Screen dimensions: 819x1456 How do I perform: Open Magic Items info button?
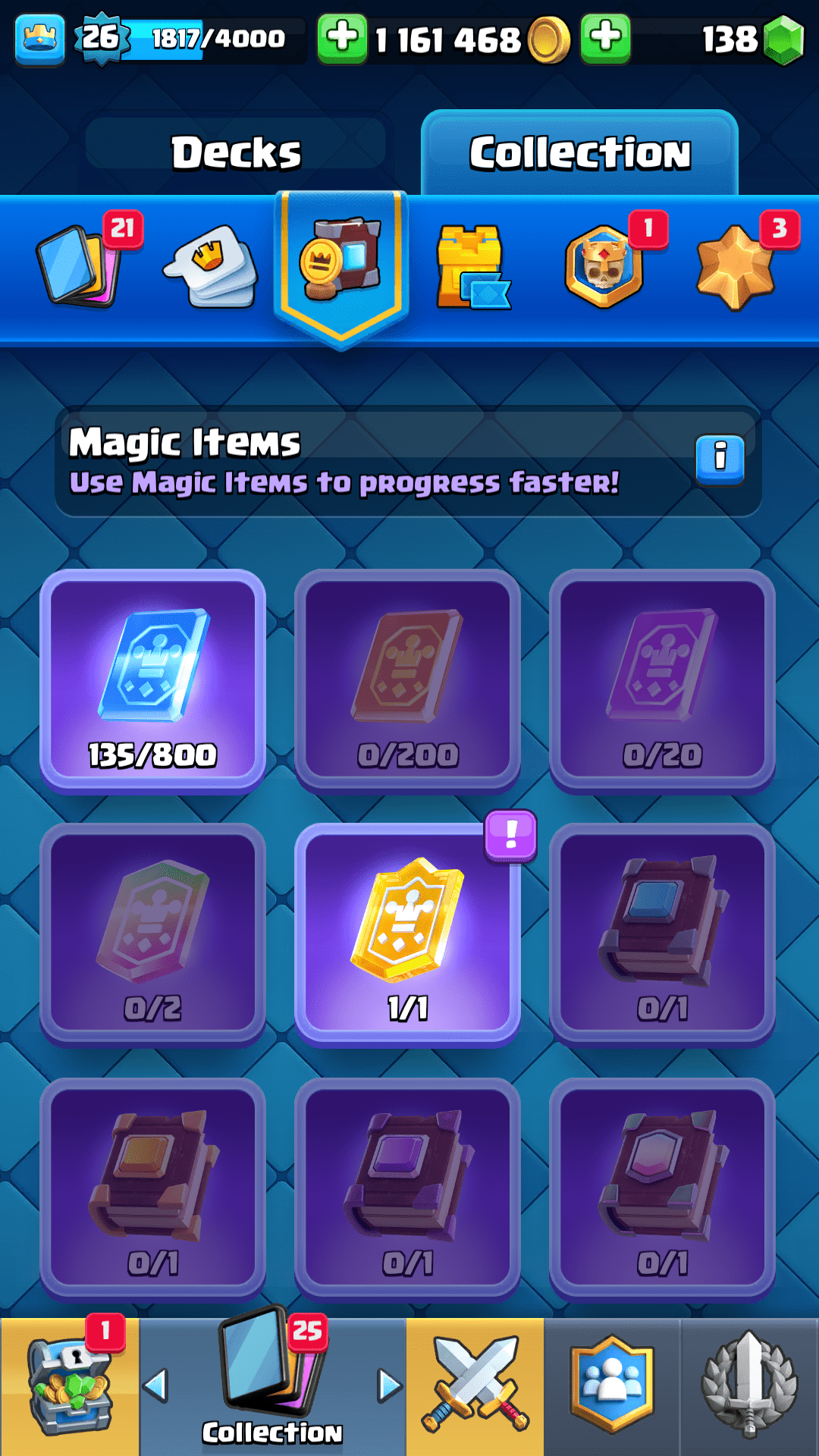tap(720, 458)
